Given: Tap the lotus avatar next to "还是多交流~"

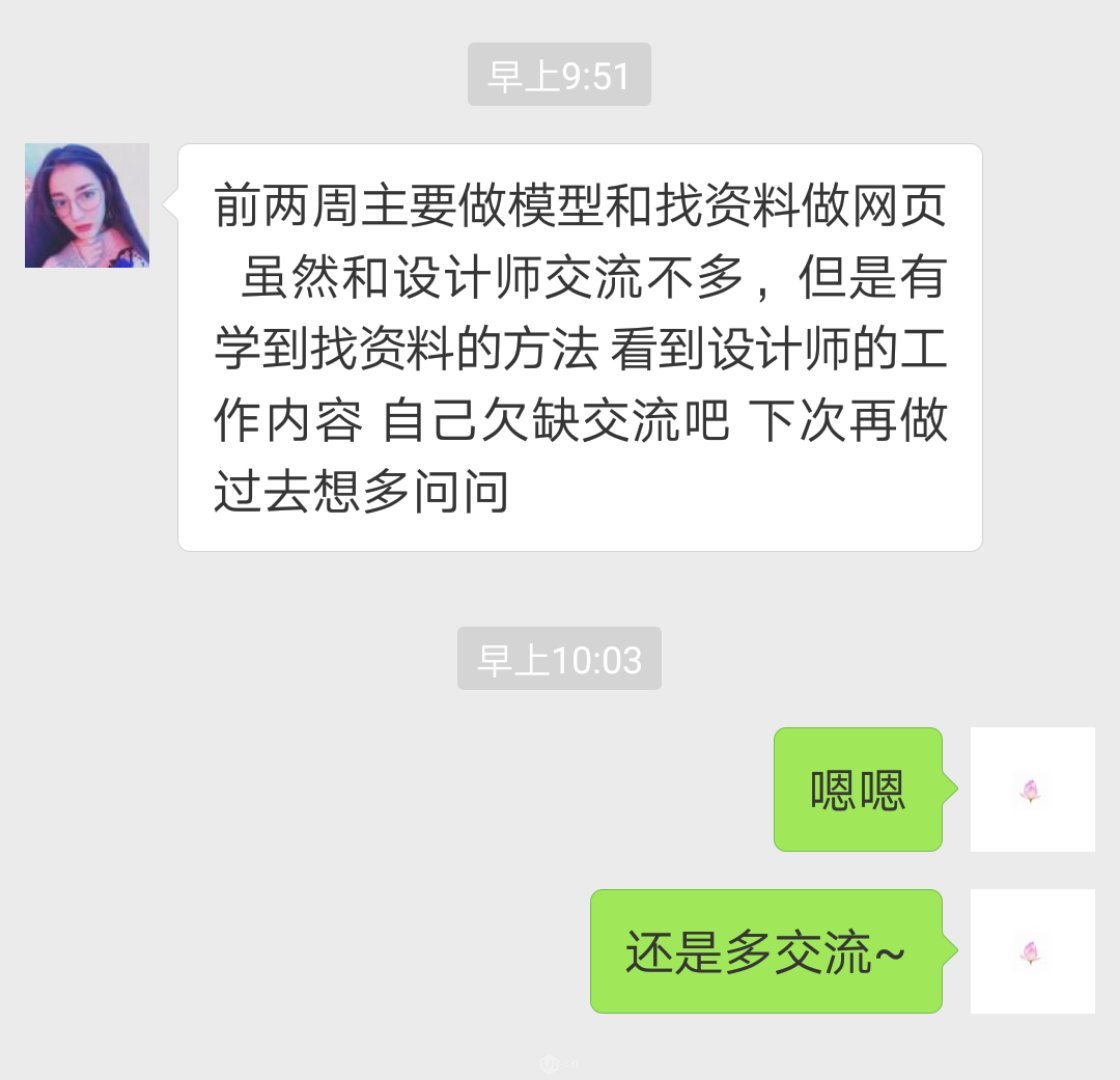Looking at the screenshot, I should pyautogui.click(x=1032, y=951).
